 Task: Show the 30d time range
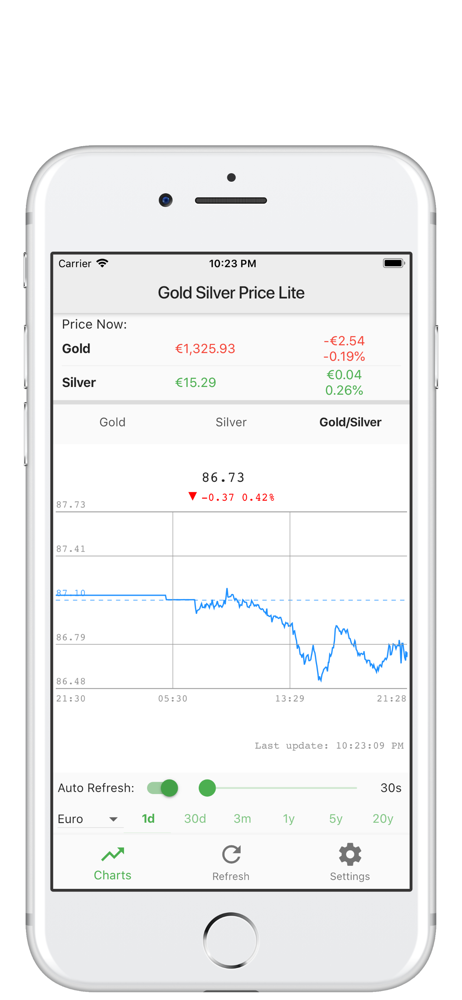pyautogui.click(x=195, y=819)
